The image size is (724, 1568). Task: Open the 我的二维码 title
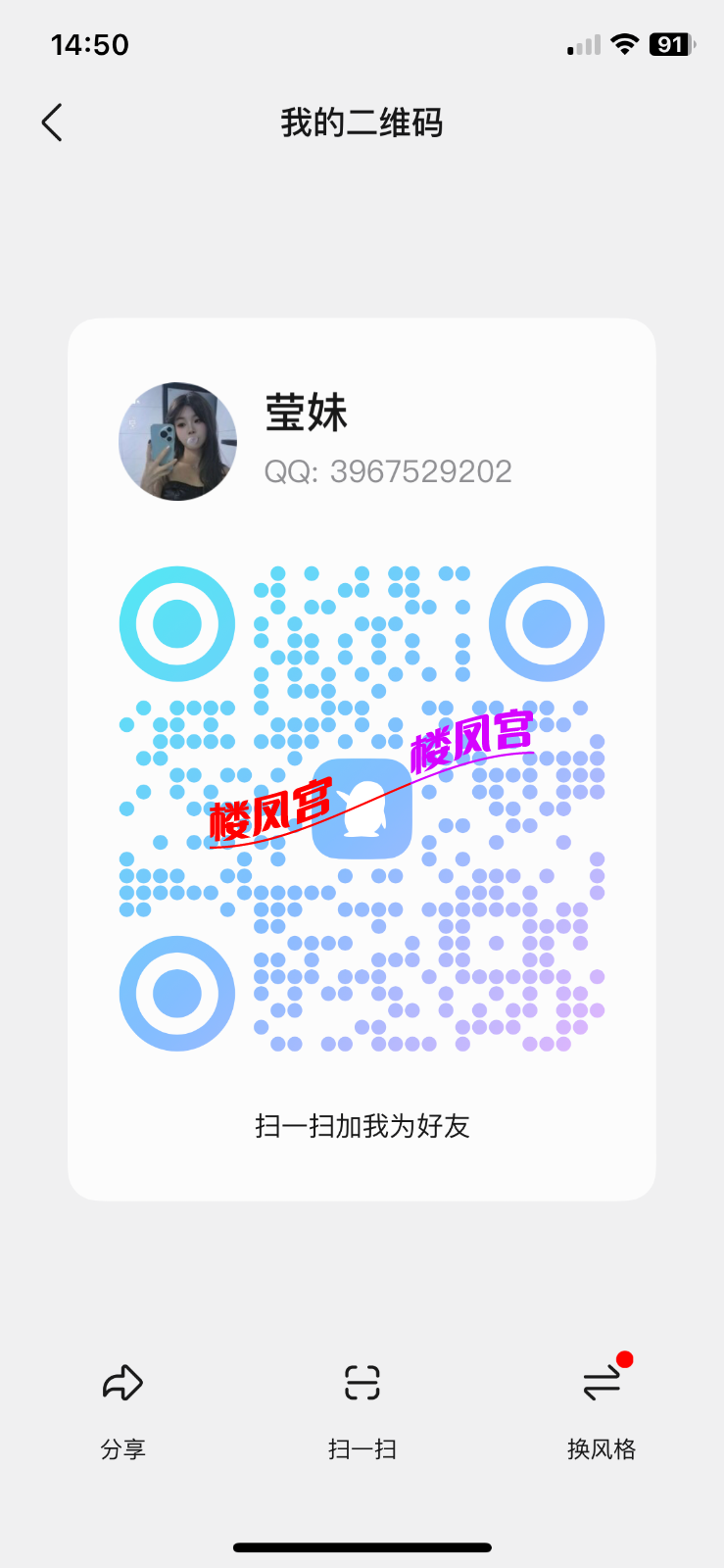(362, 122)
